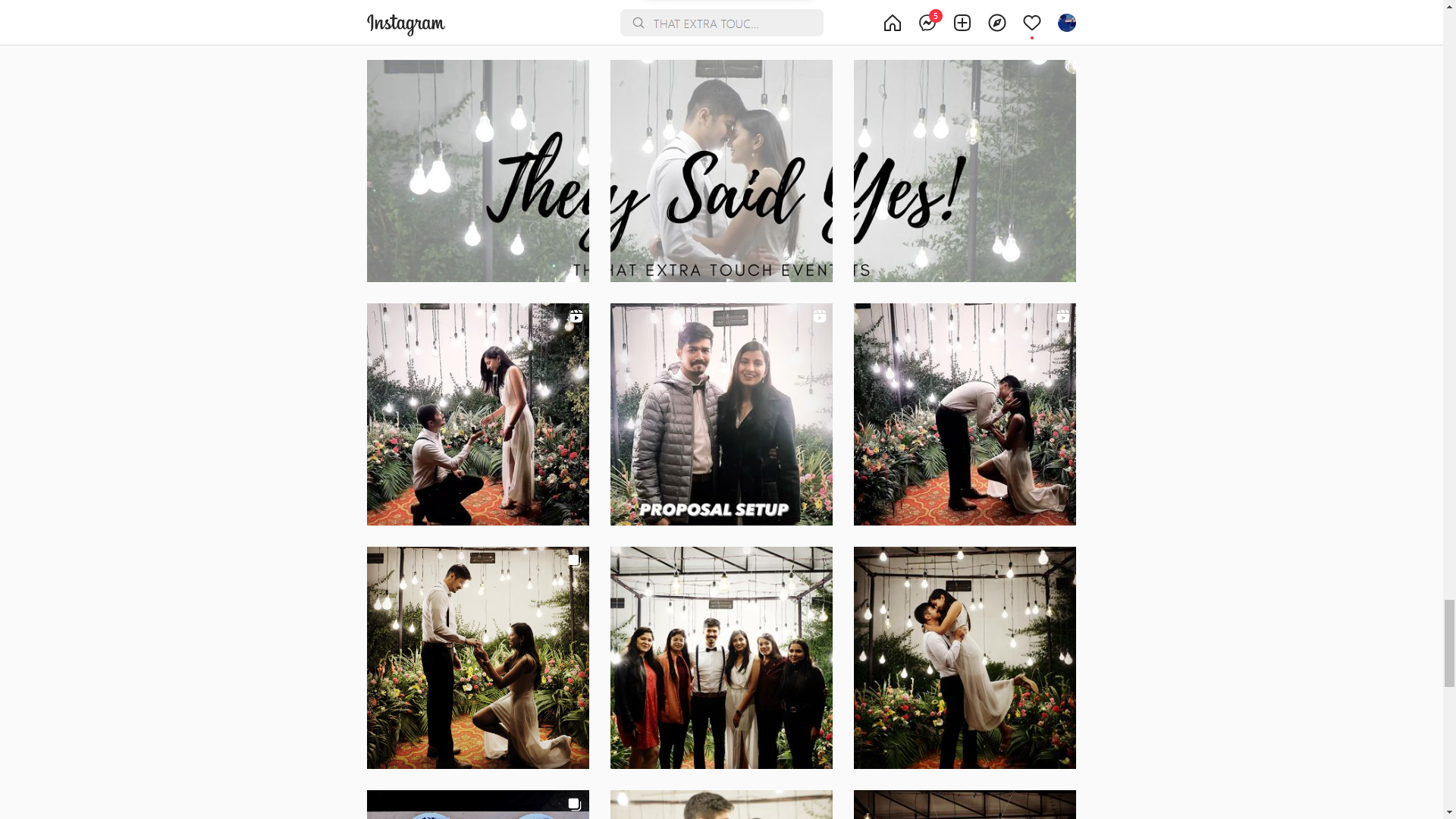Open photo of man lifting woman
Screen dimensions: 1456x819
point(964,657)
